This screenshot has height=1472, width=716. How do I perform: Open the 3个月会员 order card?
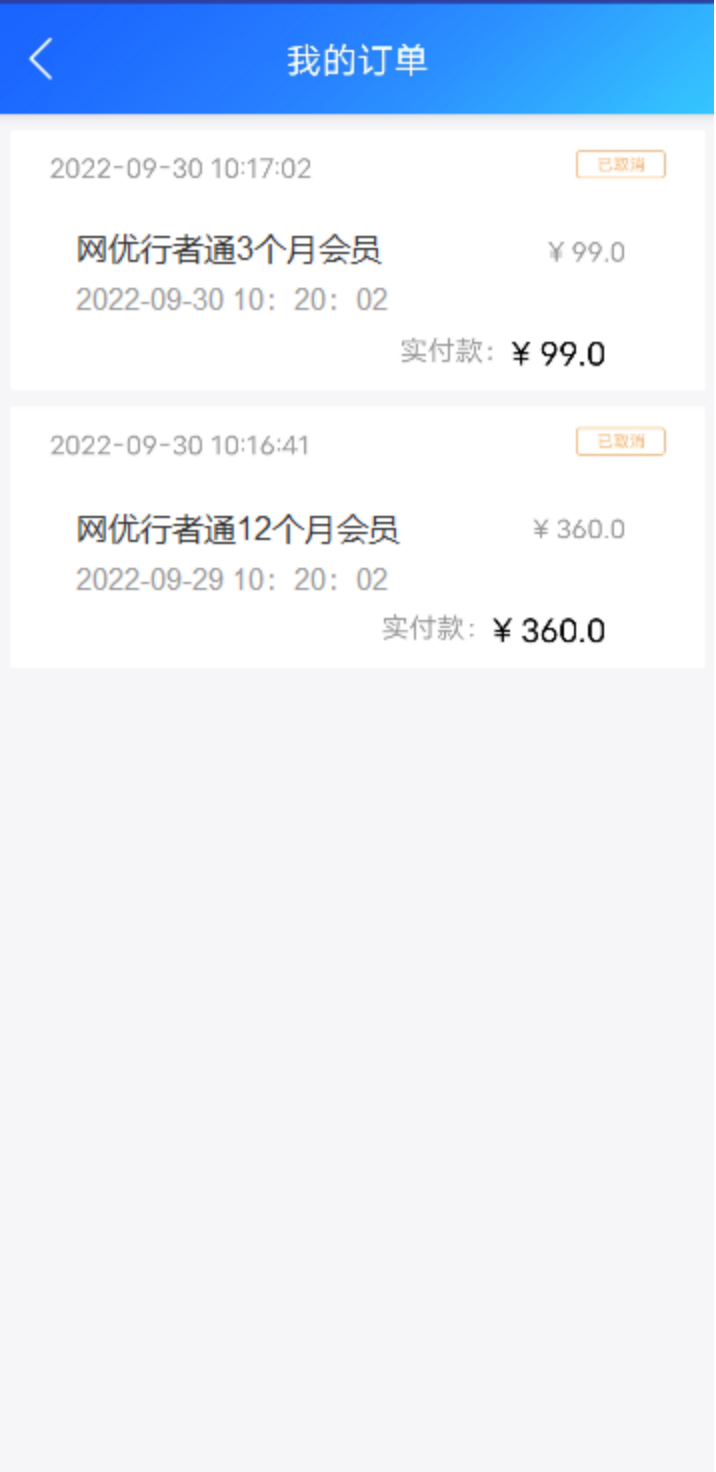(x=357, y=262)
